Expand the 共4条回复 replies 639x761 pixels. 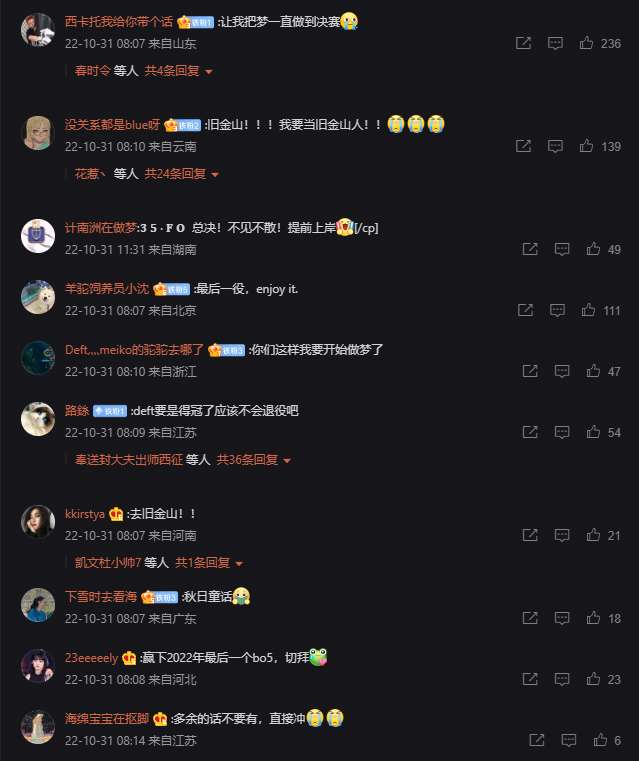tap(179, 71)
